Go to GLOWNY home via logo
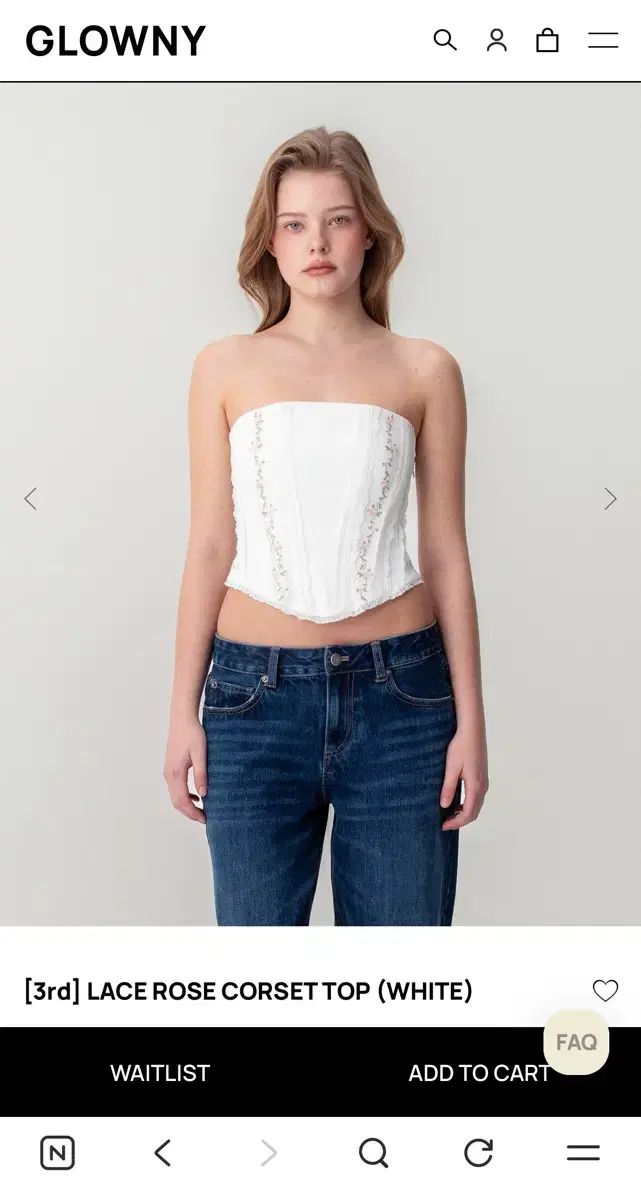The height and width of the screenshot is (1200, 641). click(116, 41)
